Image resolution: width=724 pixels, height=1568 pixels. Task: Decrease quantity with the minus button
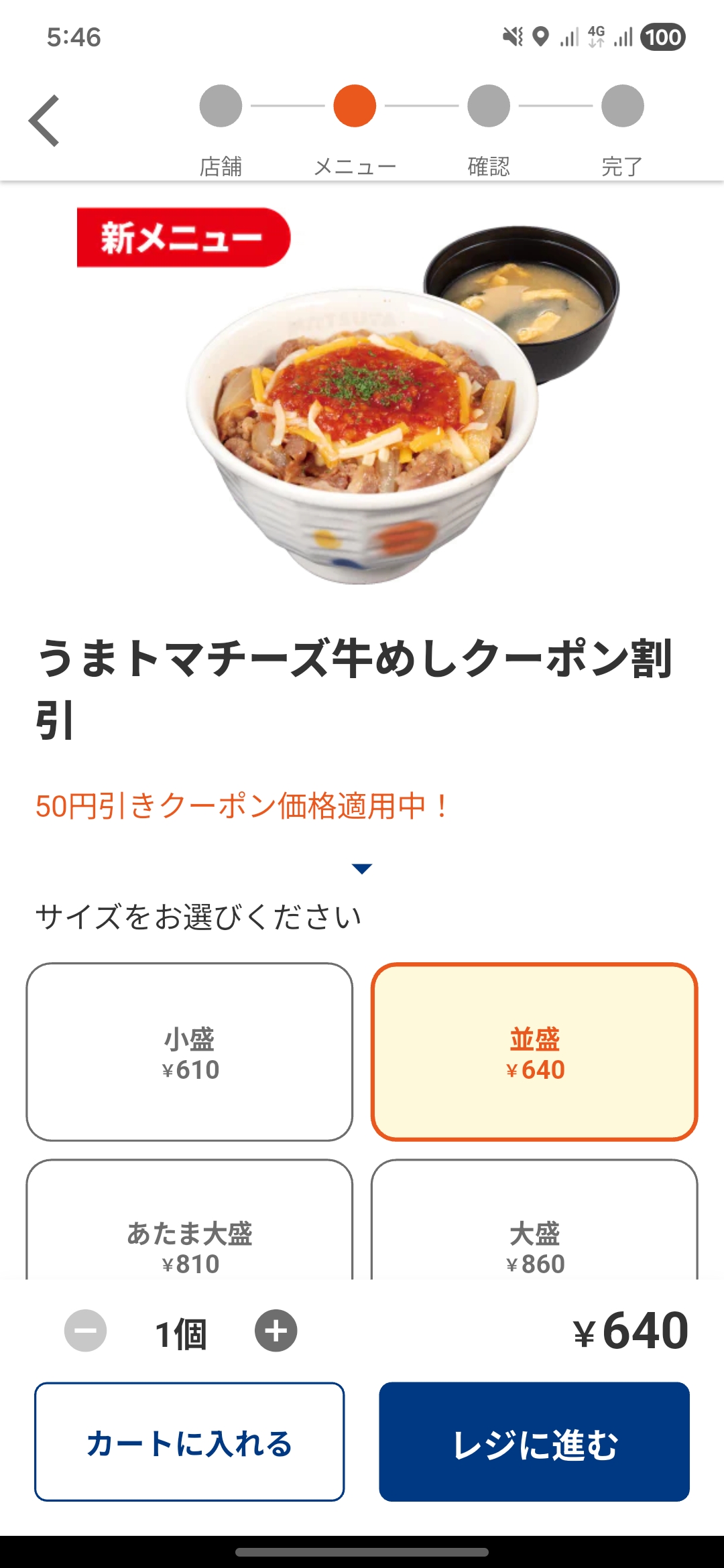(85, 1331)
